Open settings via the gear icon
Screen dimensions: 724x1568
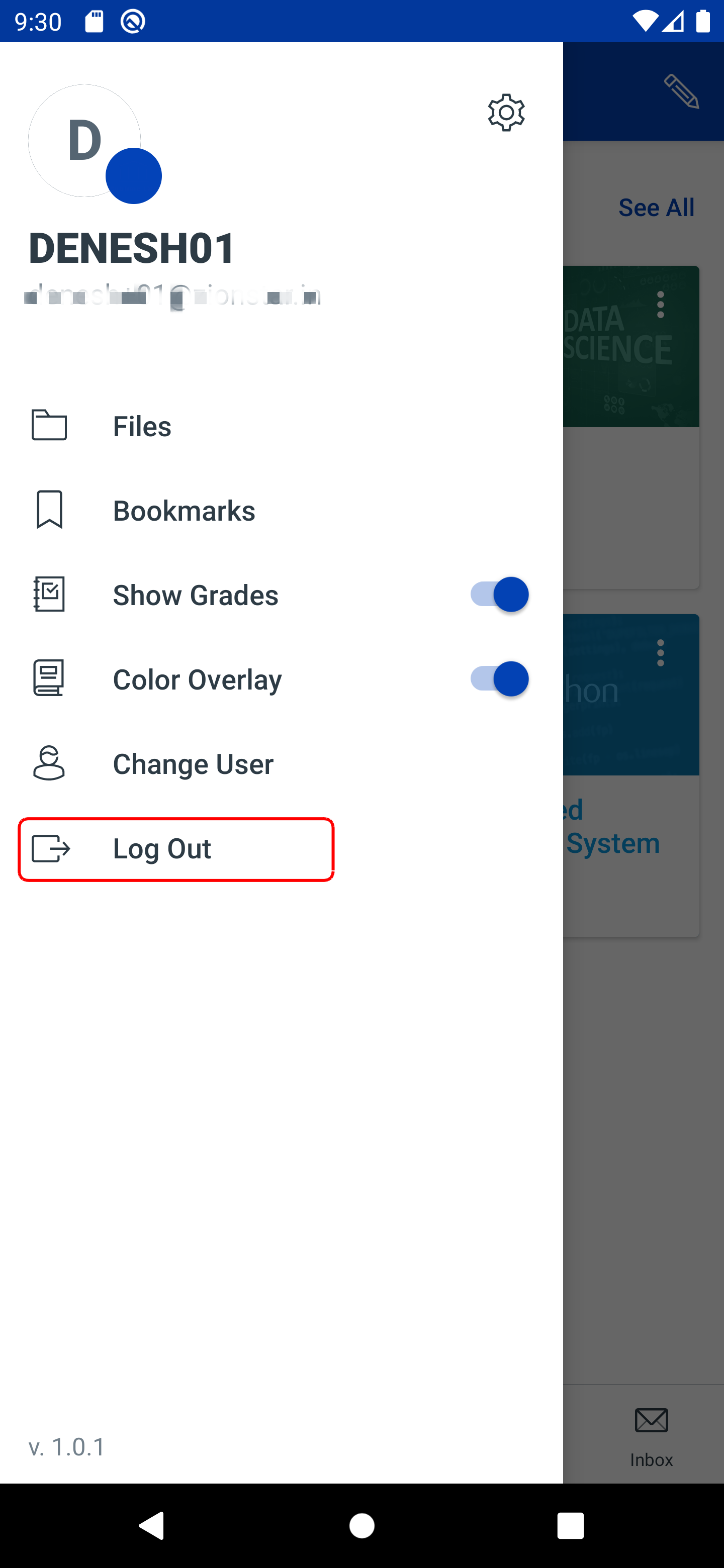tap(506, 113)
